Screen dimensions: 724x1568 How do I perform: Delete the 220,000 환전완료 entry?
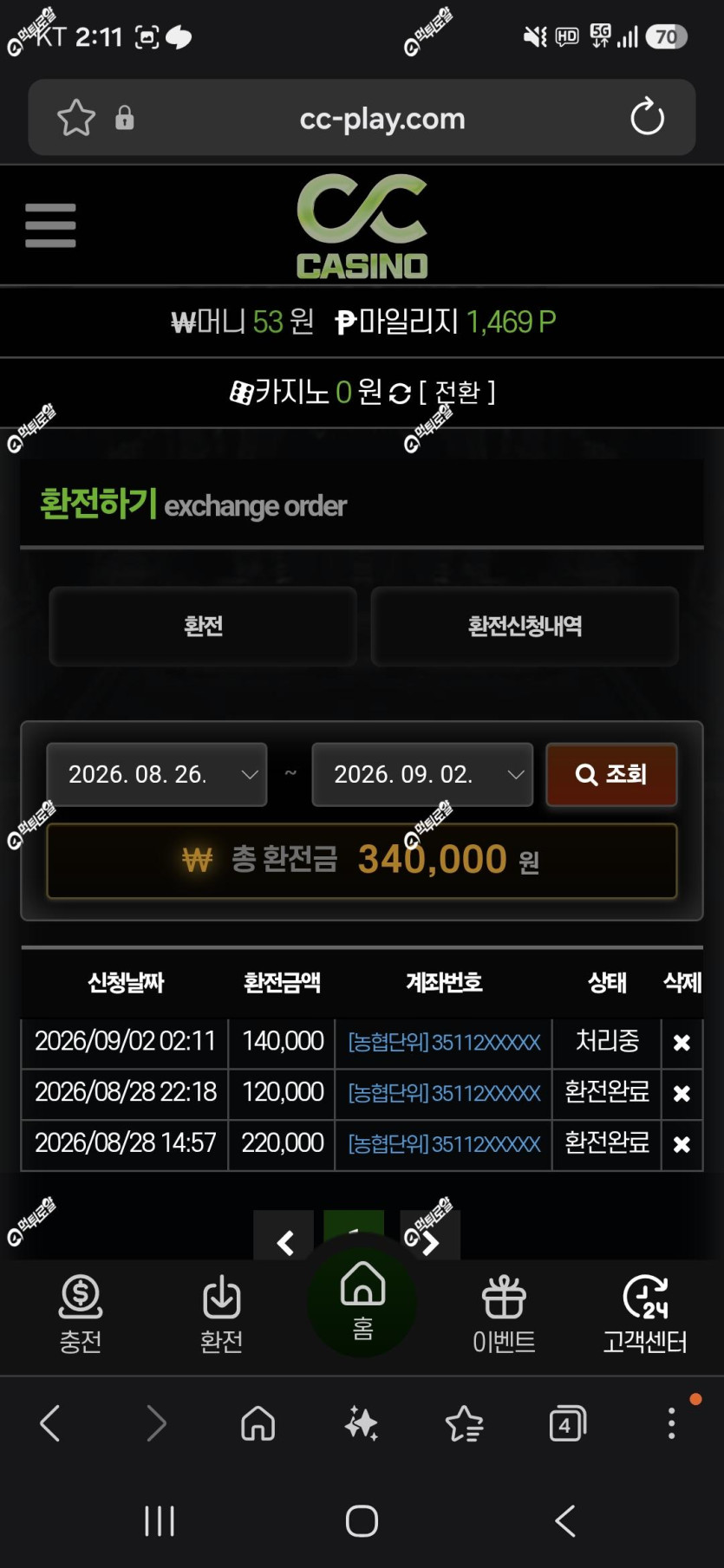pos(682,1144)
